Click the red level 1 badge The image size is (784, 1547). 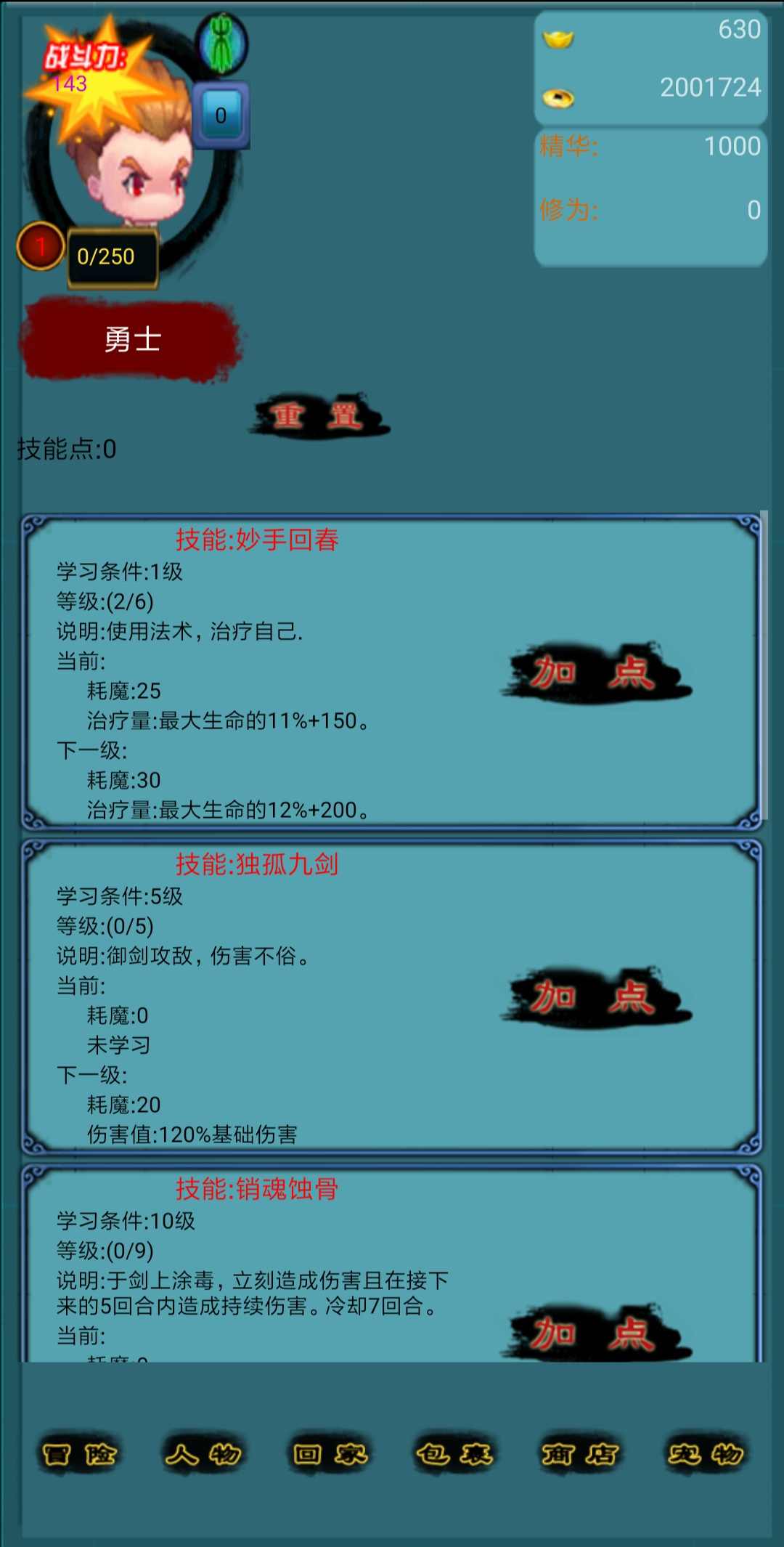40,247
